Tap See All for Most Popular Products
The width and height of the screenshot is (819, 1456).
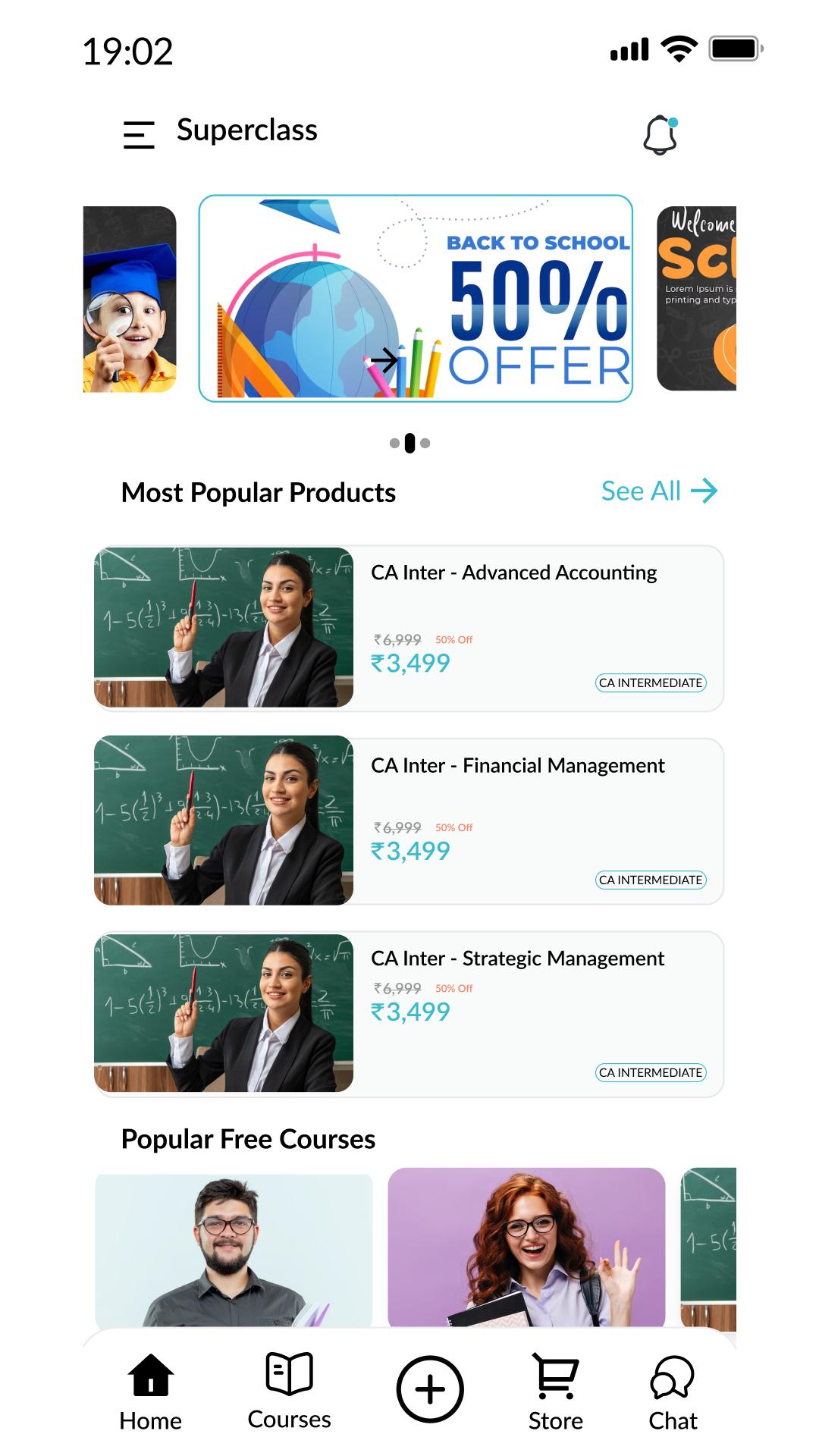tap(658, 491)
